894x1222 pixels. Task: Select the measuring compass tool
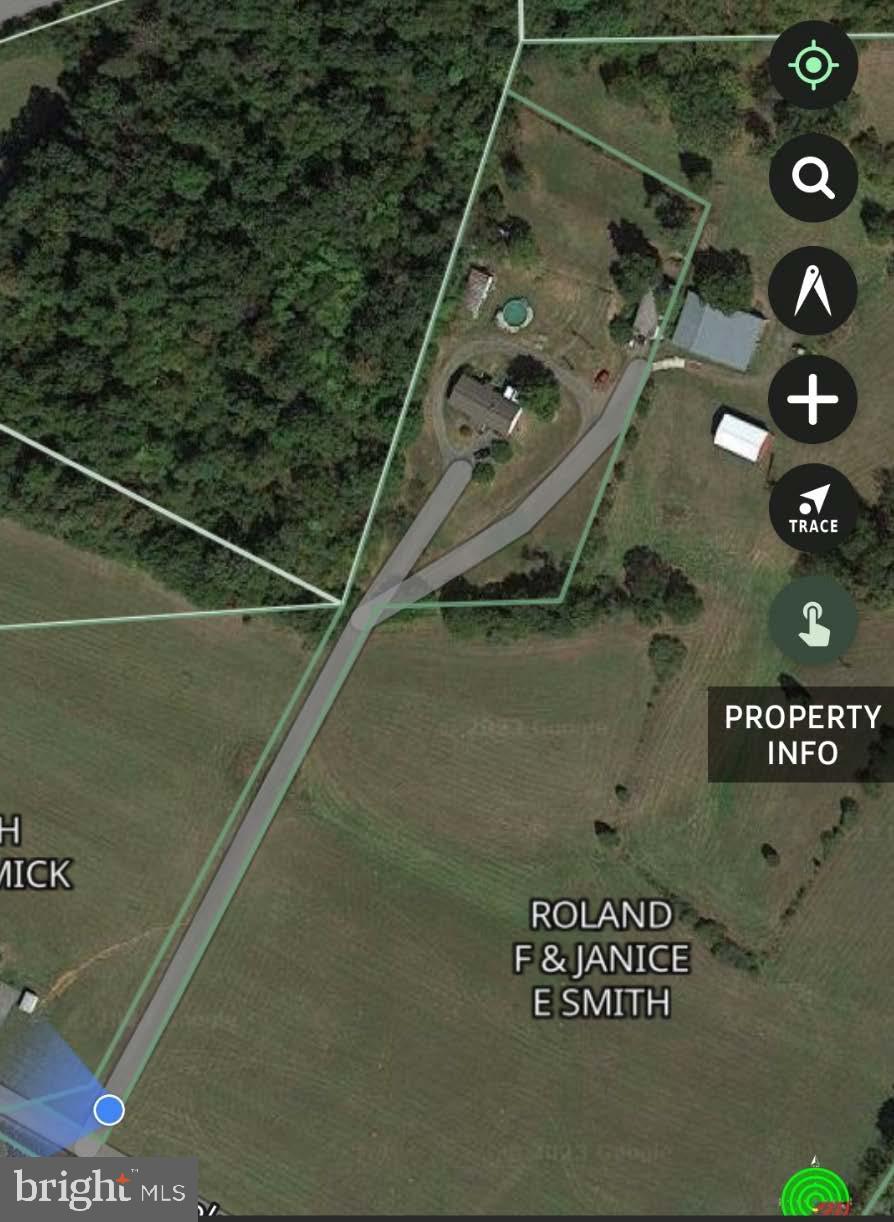[x=814, y=290]
